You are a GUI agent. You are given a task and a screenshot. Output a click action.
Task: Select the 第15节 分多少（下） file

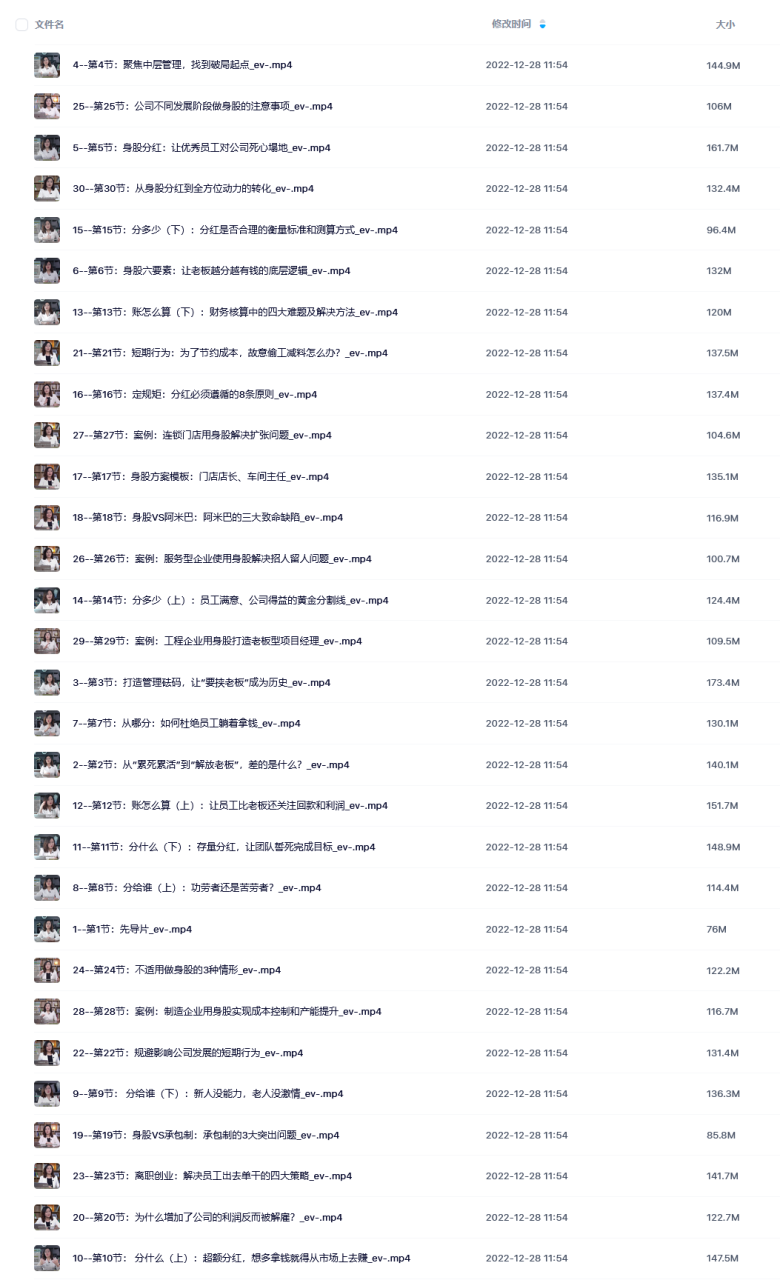coord(234,230)
